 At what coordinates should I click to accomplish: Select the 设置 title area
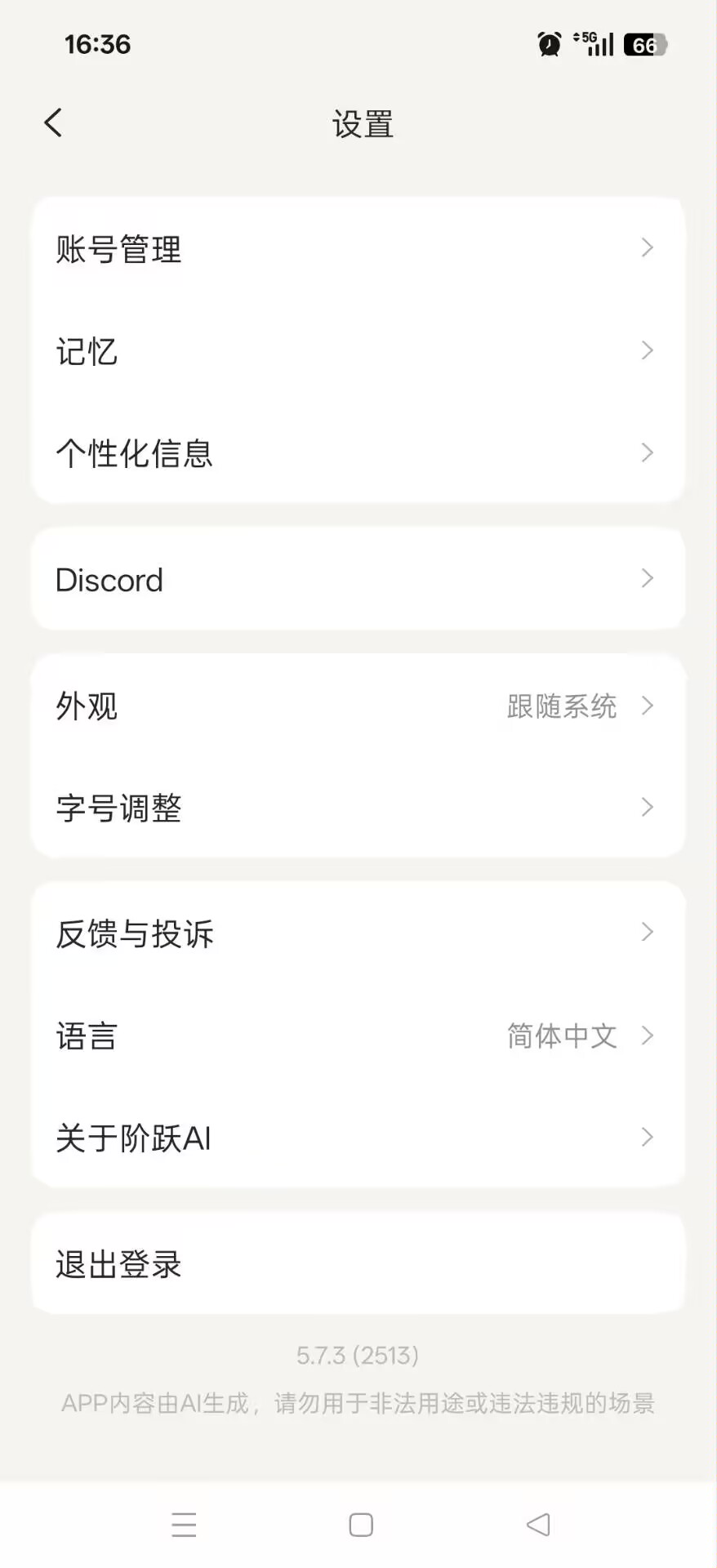(x=362, y=124)
